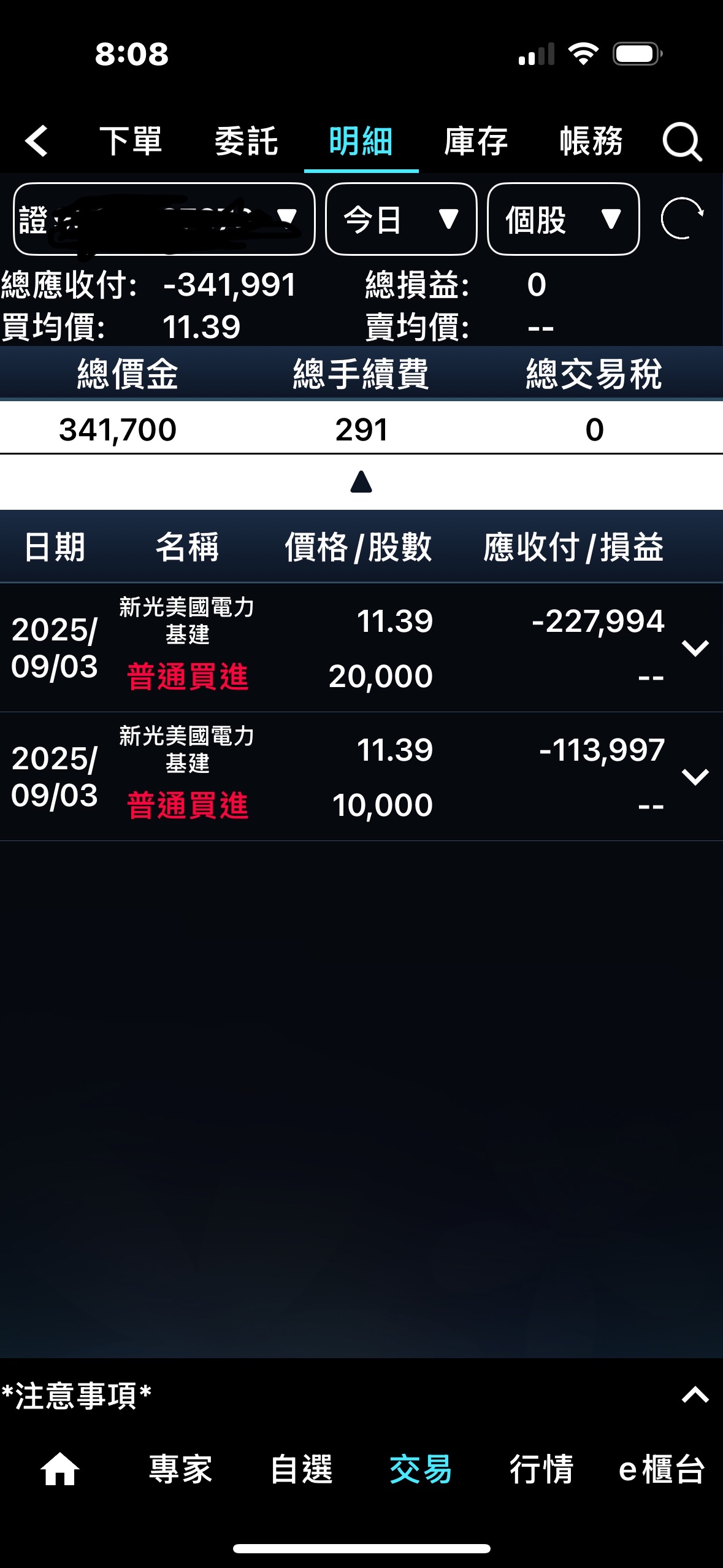Go to the home page icon
This screenshot has width=723, height=1568.
tap(59, 1469)
